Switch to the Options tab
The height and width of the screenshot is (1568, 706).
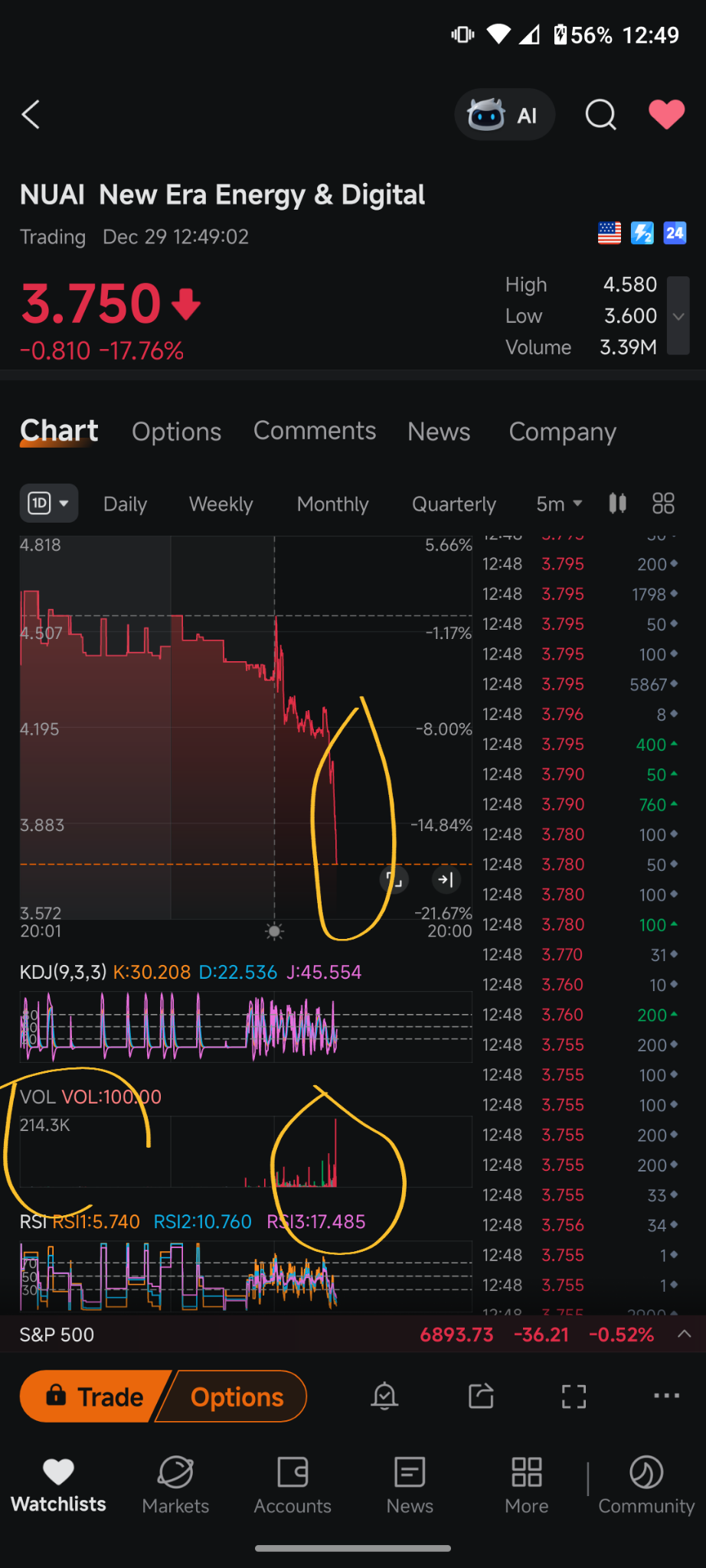176,432
